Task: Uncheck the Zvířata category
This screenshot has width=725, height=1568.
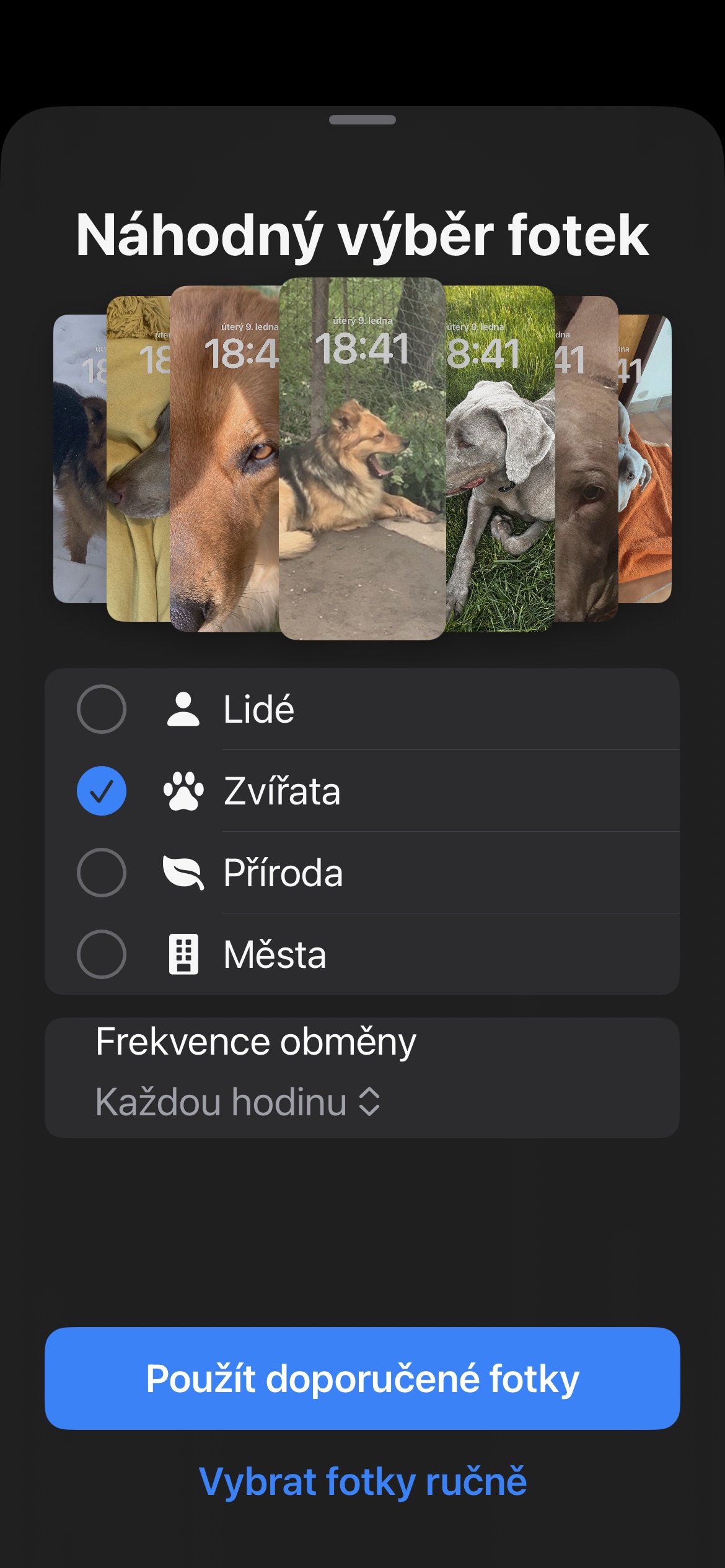Action: coord(102,791)
